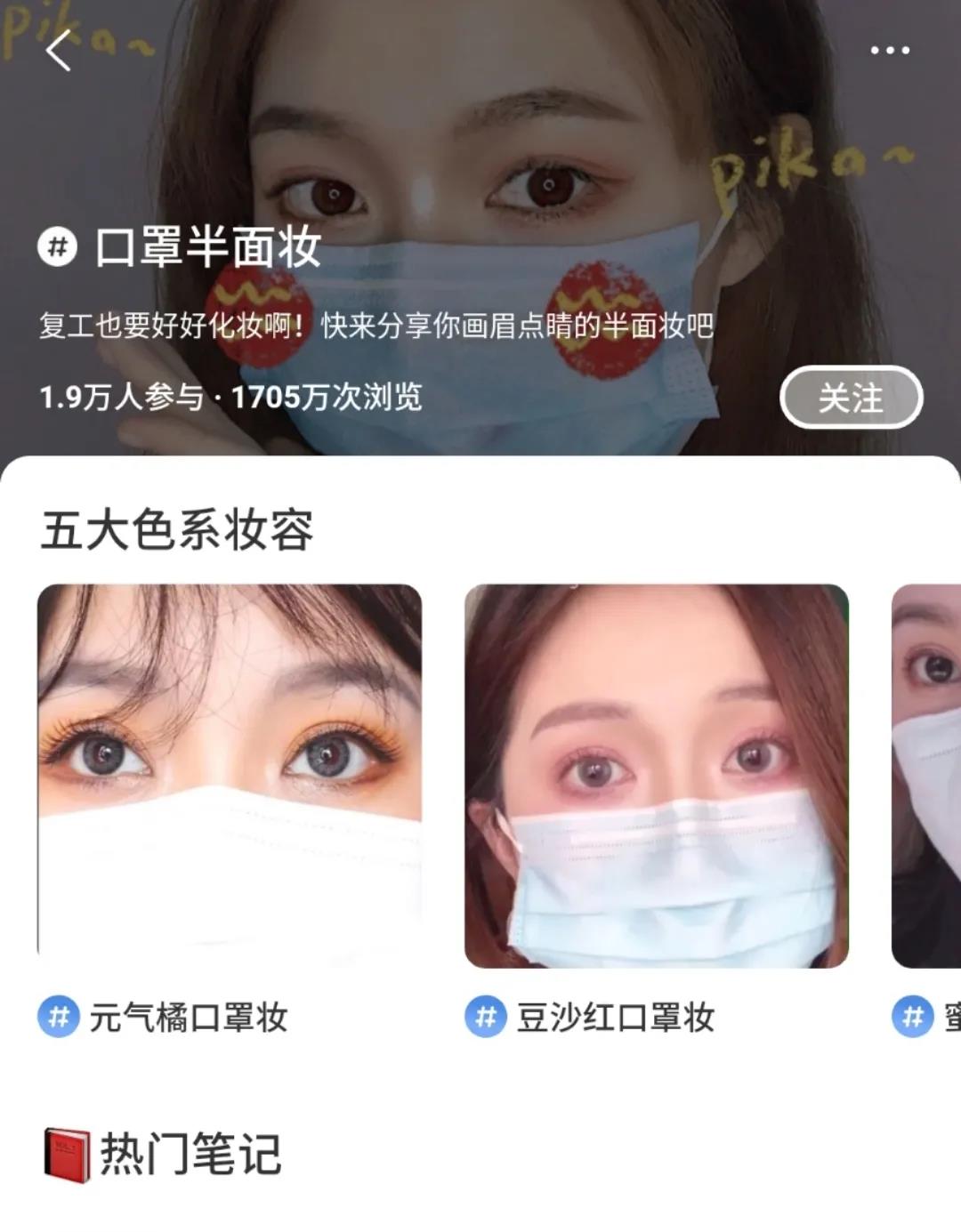Follow the 口罩半面妆 topic
The width and height of the screenshot is (961, 1232).
pyautogui.click(x=850, y=398)
